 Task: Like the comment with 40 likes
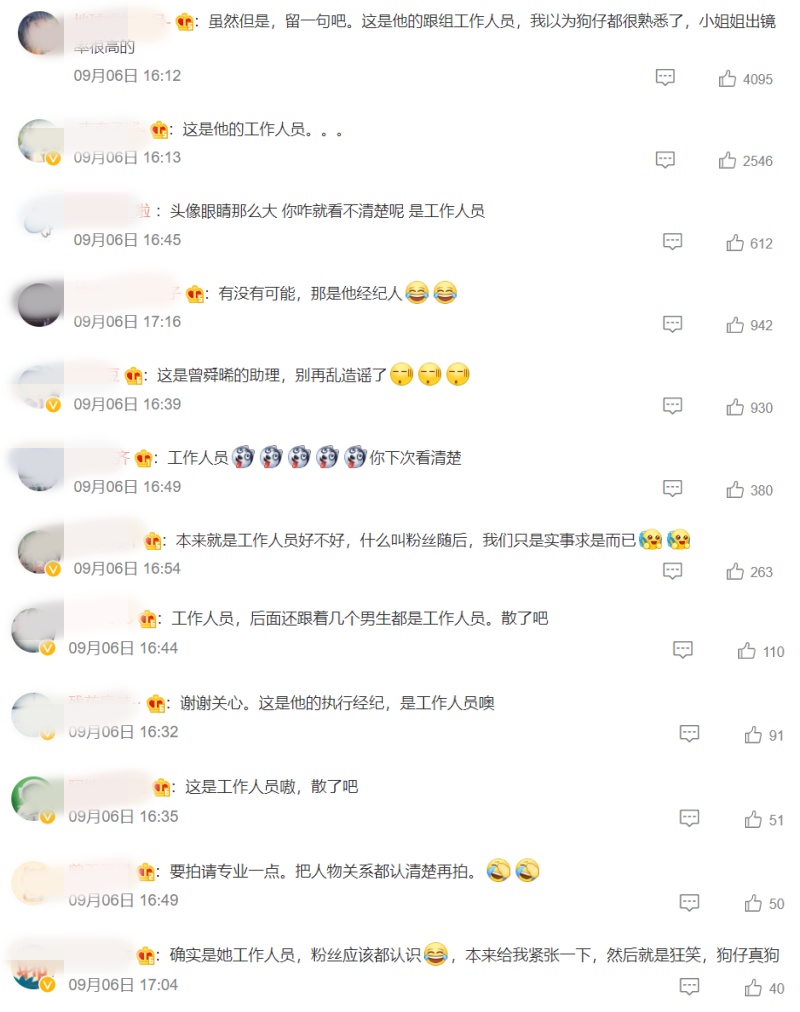point(753,988)
